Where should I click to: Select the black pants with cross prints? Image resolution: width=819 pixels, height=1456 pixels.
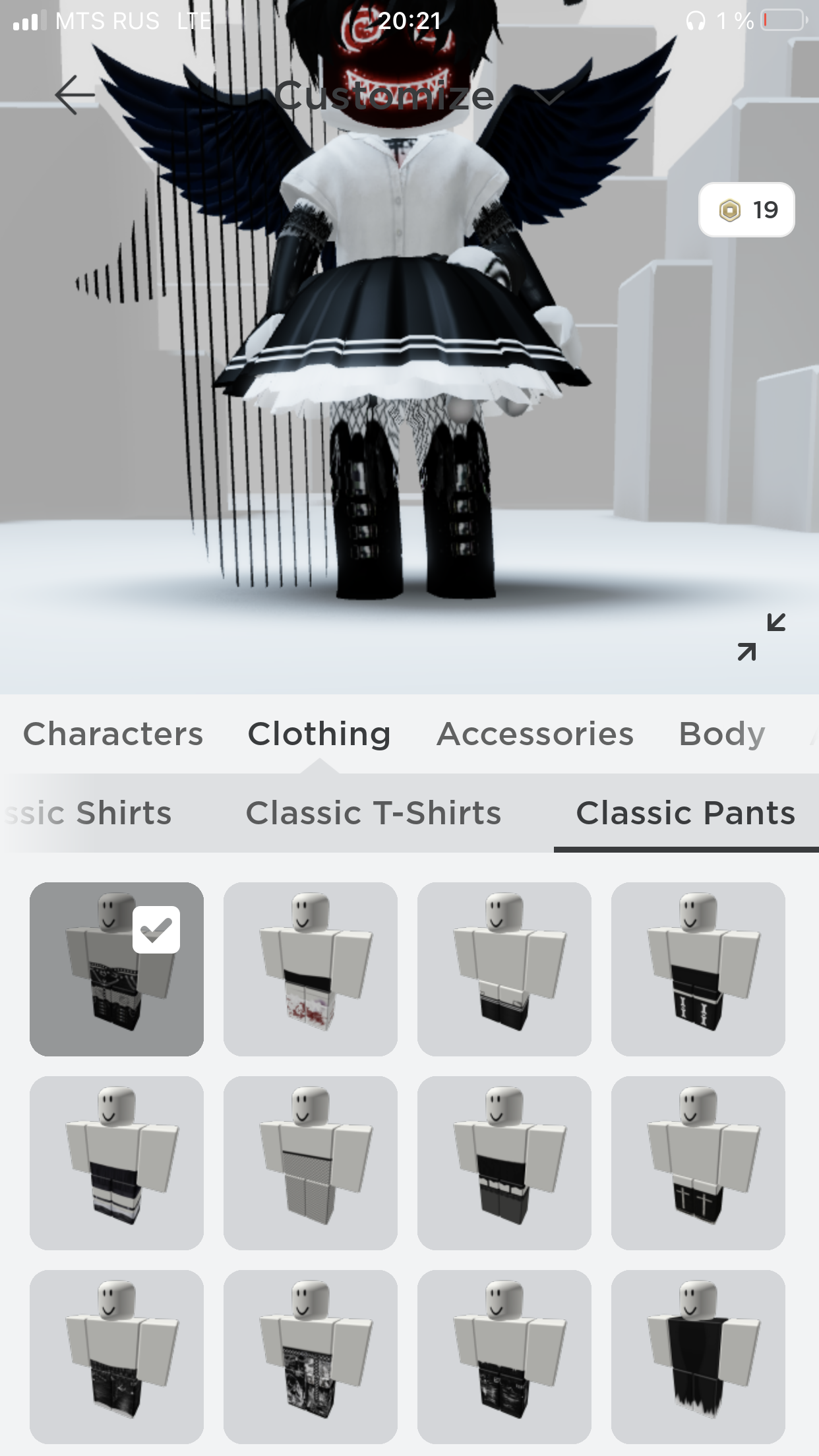(x=698, y=1163)
